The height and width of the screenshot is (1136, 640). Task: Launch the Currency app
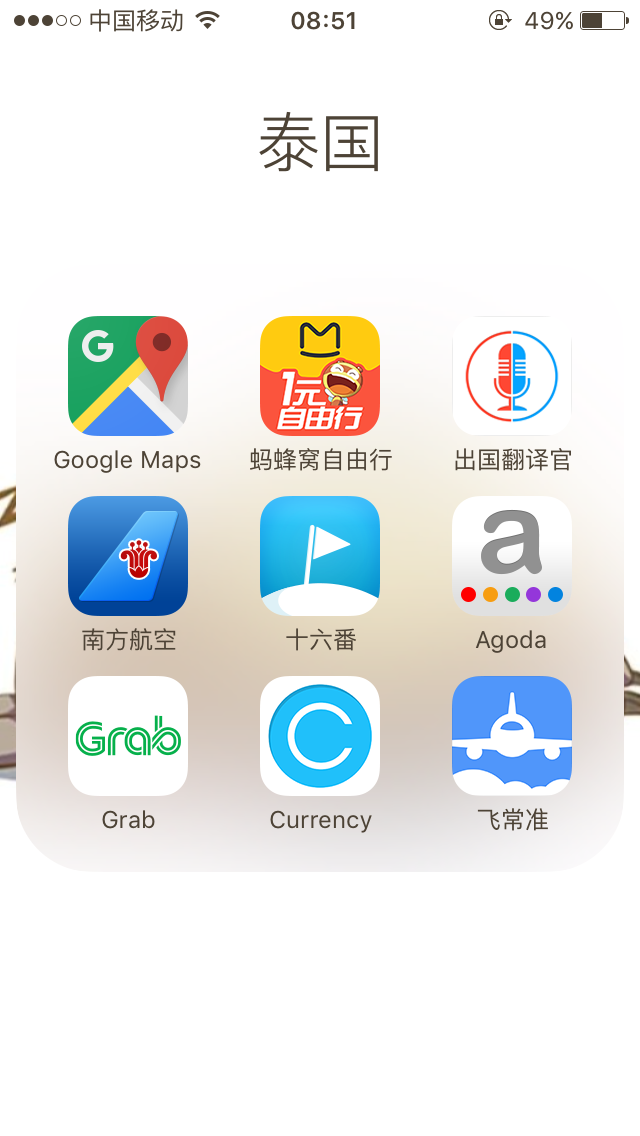(320, 735)
